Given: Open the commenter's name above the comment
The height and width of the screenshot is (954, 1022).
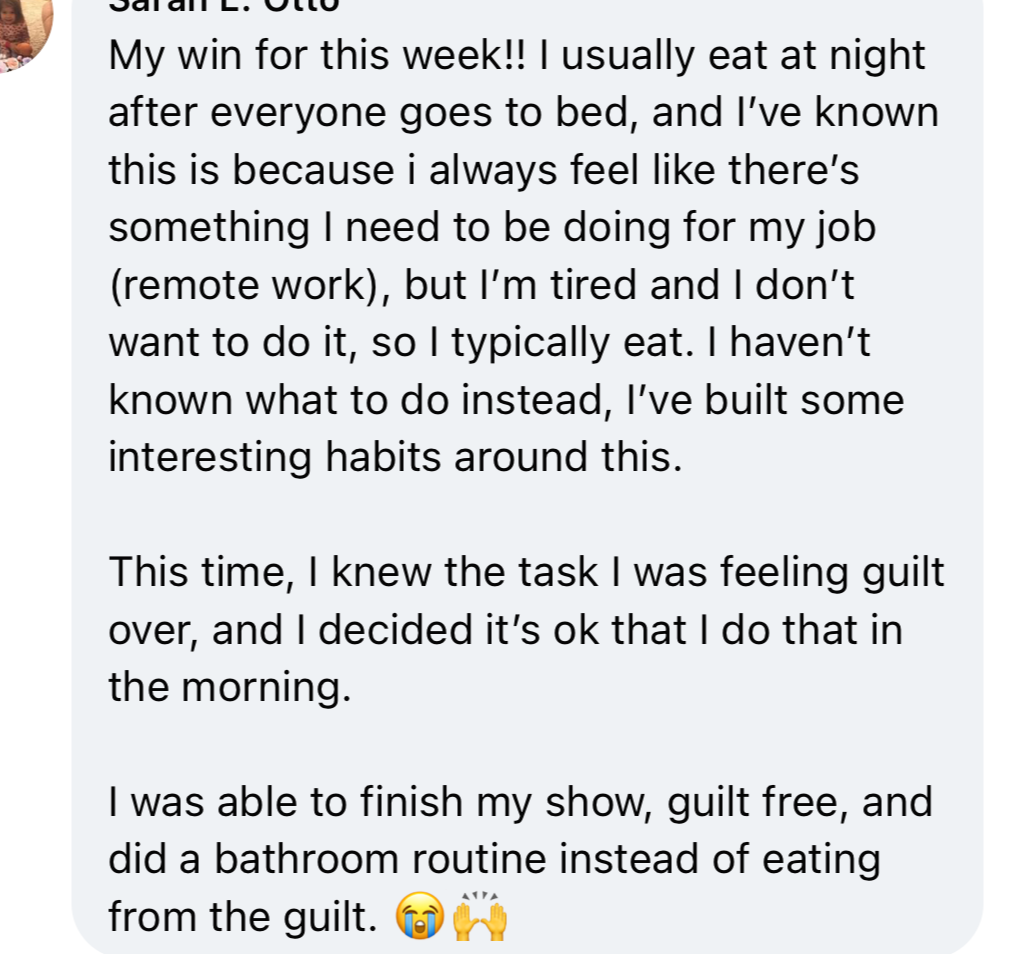Looking at the screenshot, I should click(x=224, y=7).
